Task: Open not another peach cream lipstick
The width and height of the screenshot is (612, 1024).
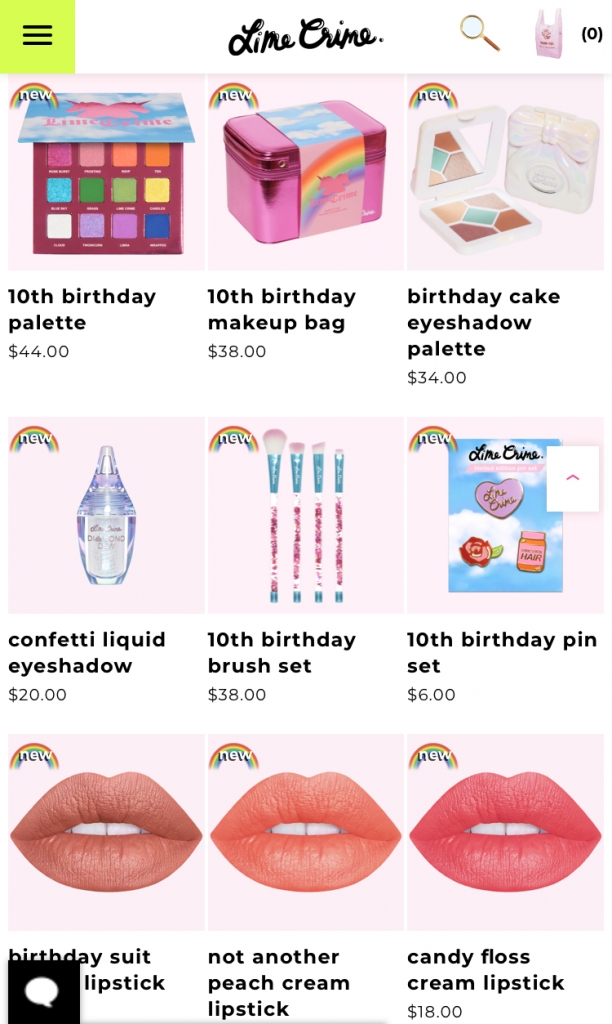Action: click(x=305, y=833)
